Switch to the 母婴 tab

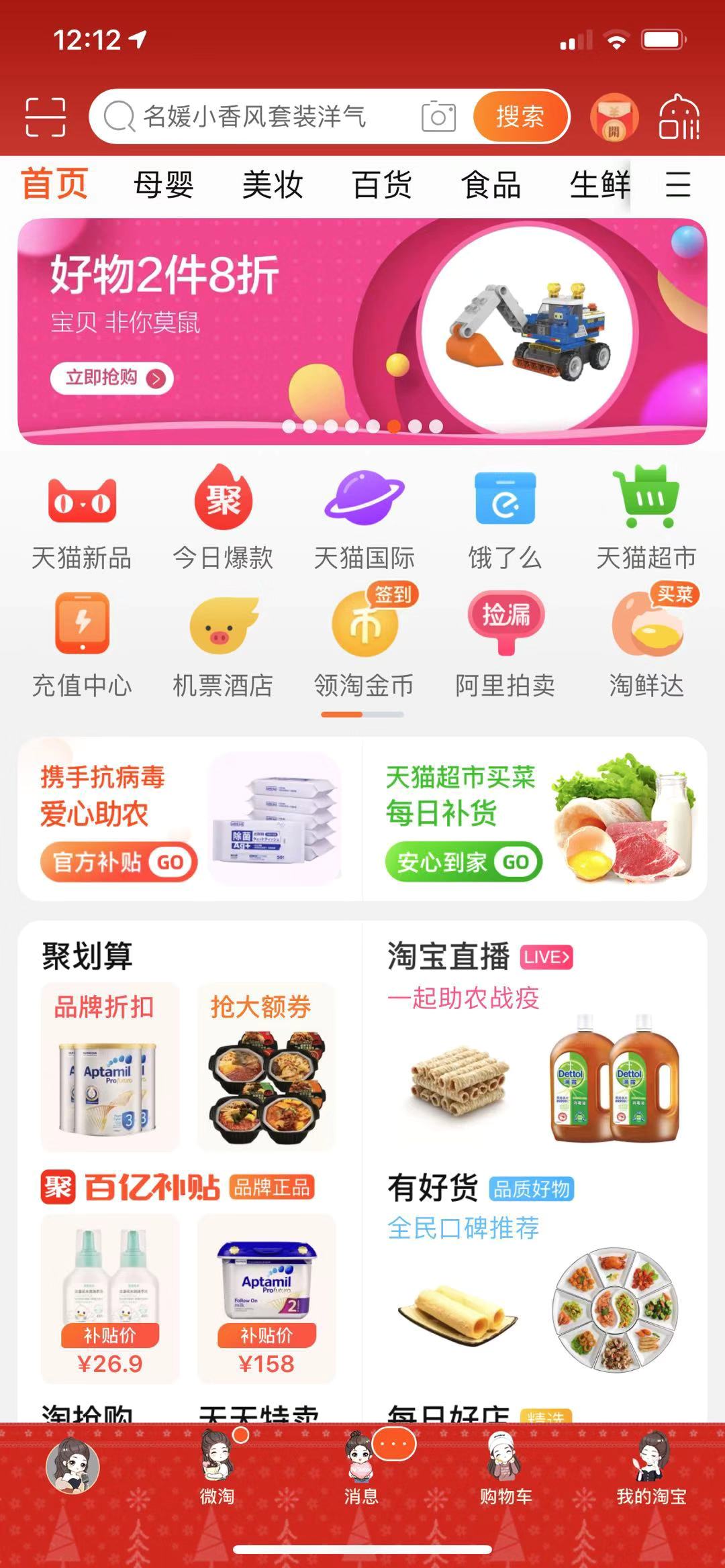pos(163,185)
